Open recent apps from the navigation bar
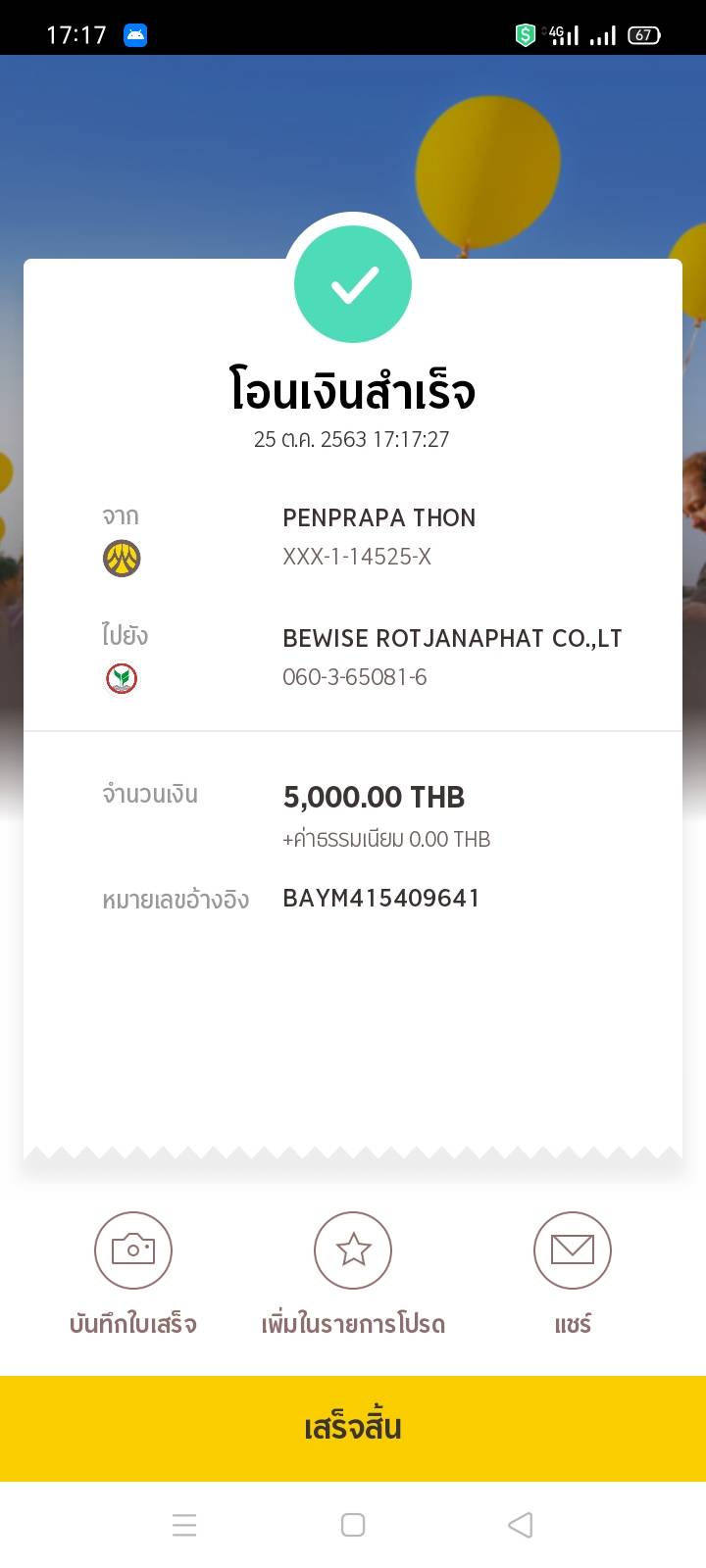706x1568 pixels. point(184,1525)
